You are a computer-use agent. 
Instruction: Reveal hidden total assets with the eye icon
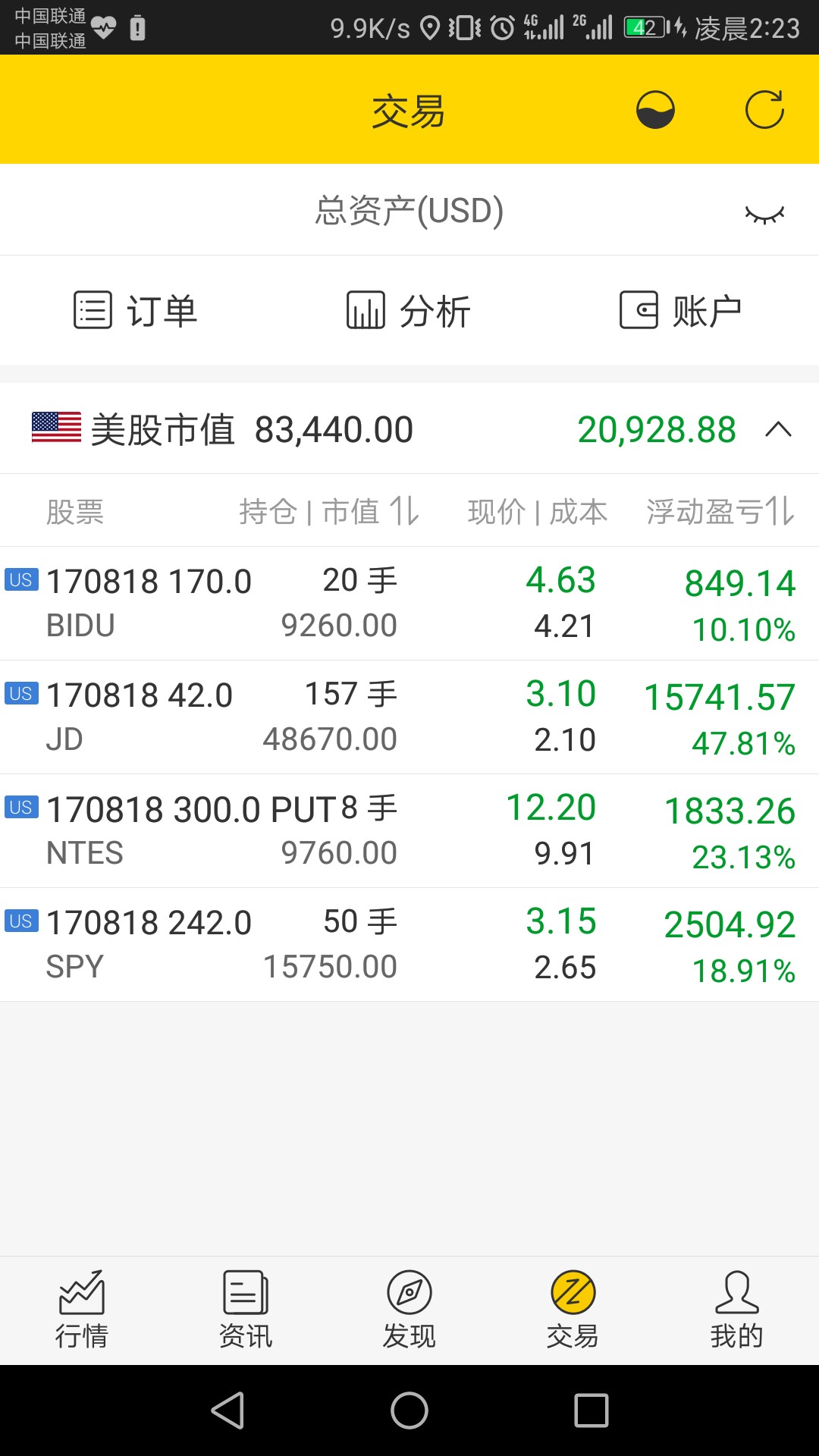click(x=764, y=215)
